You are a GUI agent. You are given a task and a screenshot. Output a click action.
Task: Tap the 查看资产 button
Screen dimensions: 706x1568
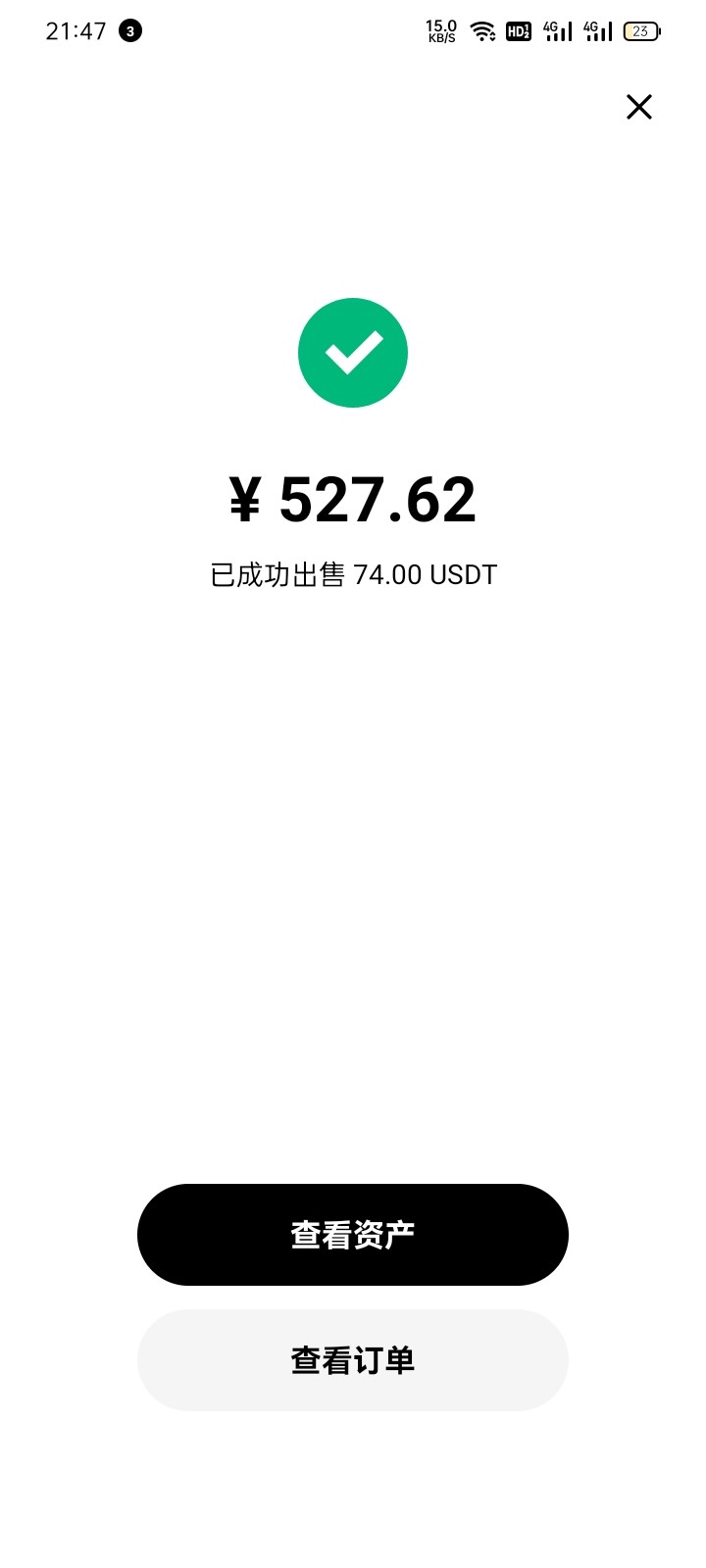click(x=353, y=1235)
